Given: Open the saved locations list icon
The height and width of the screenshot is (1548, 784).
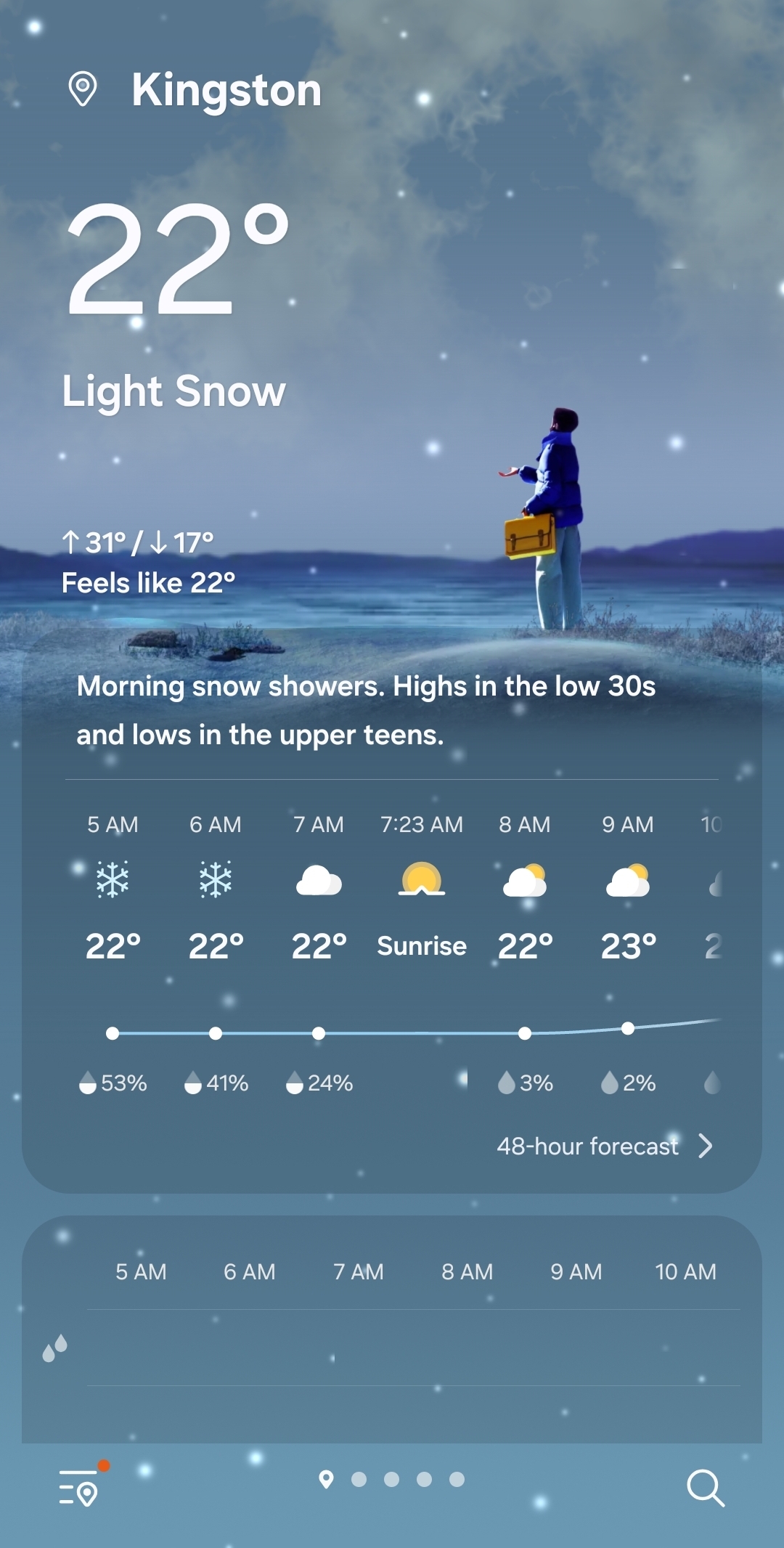Looking at the screenshot, I should click(79, 1487).
